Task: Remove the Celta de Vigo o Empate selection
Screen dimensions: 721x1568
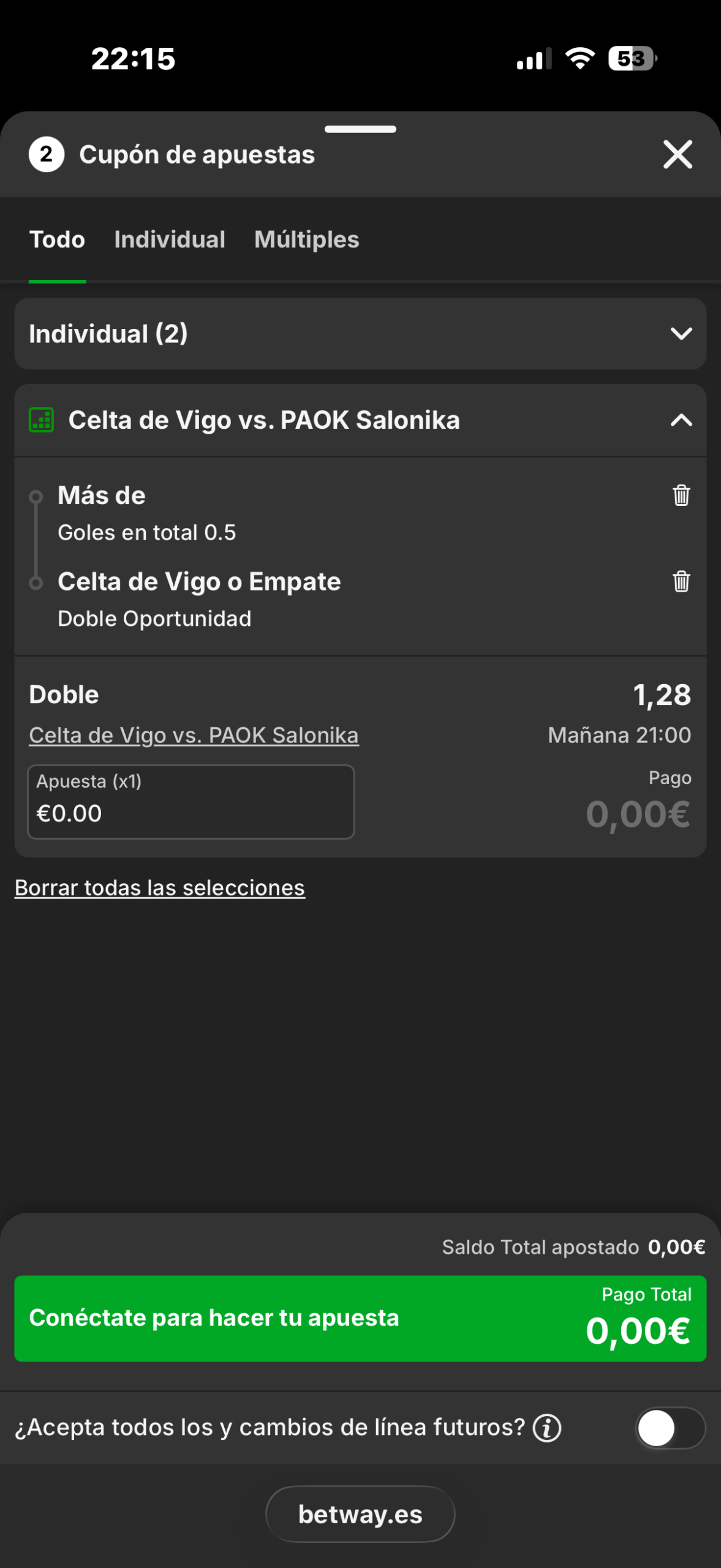Action: (x=681, y=581)
